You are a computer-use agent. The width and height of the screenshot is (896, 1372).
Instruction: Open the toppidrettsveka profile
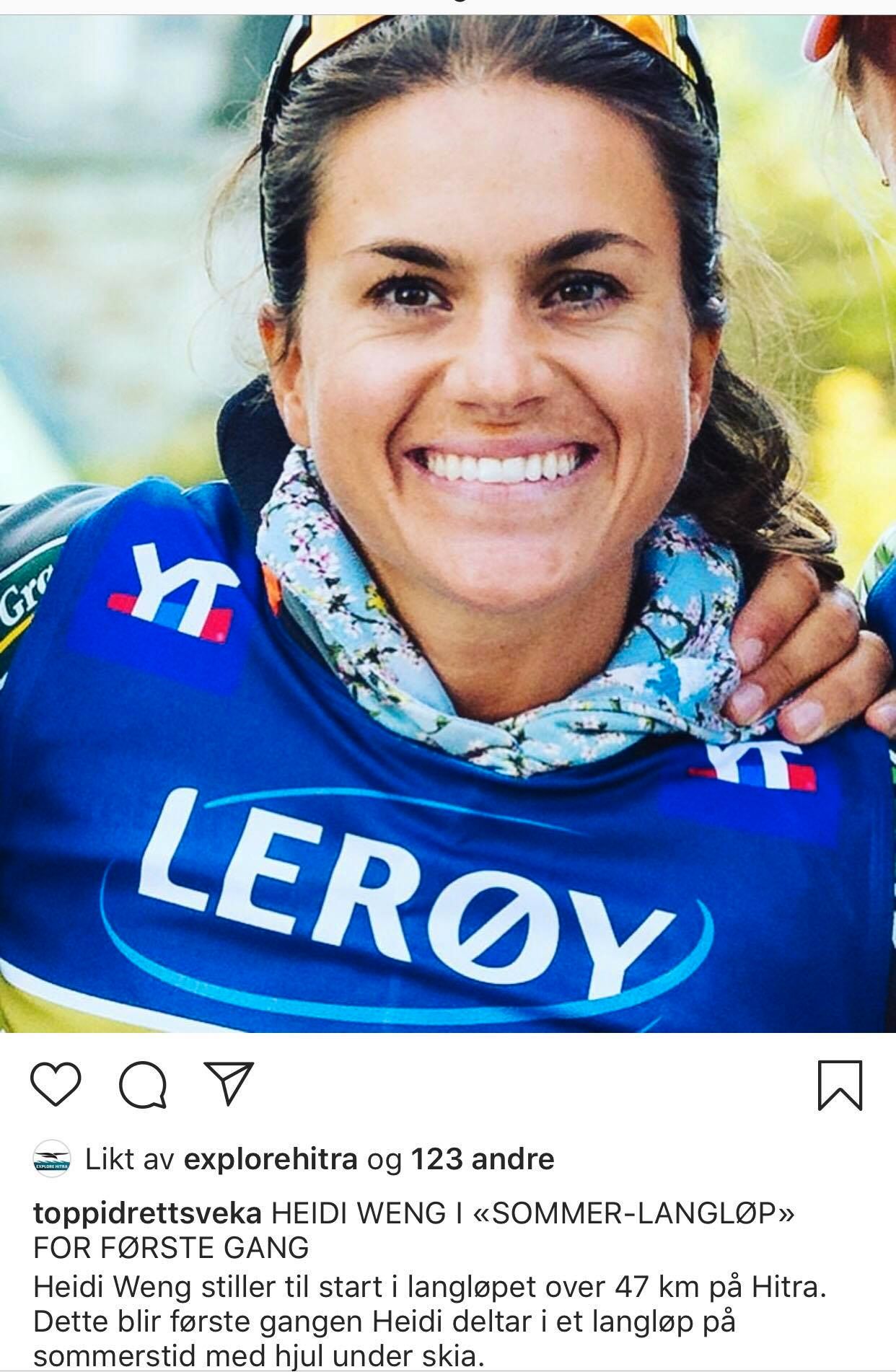147,1213
